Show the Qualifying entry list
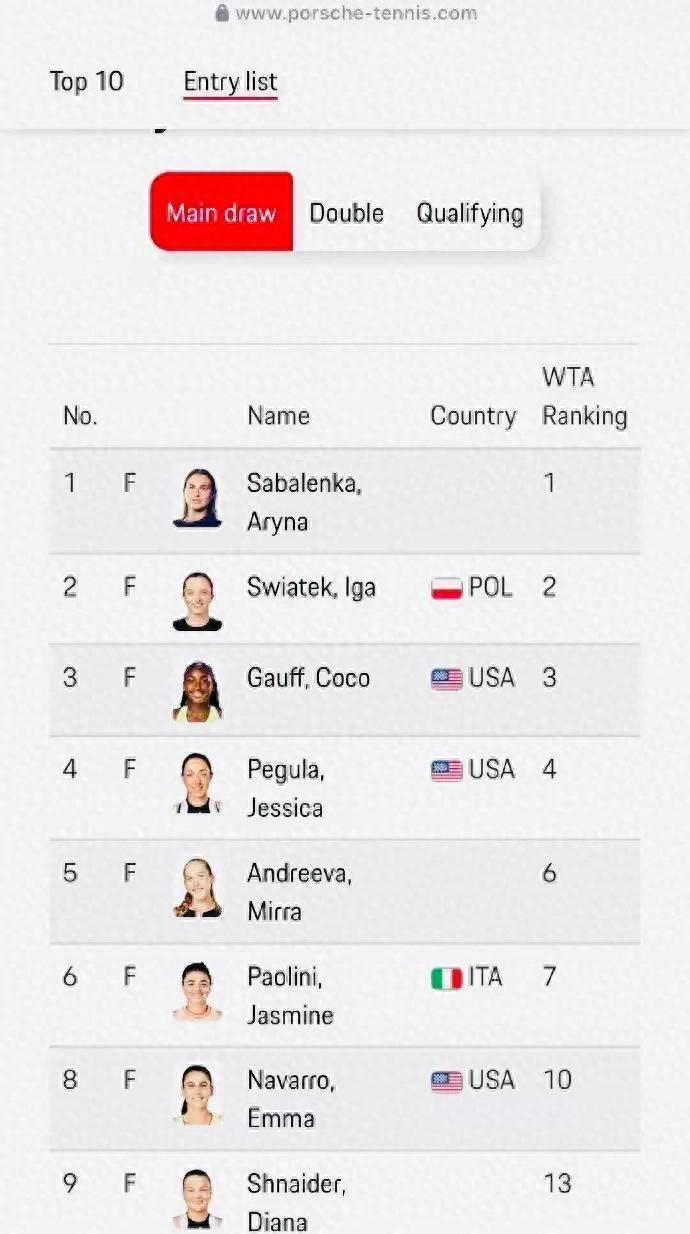This screenshot has height=1234, width=690. click(x=470, y=213)
